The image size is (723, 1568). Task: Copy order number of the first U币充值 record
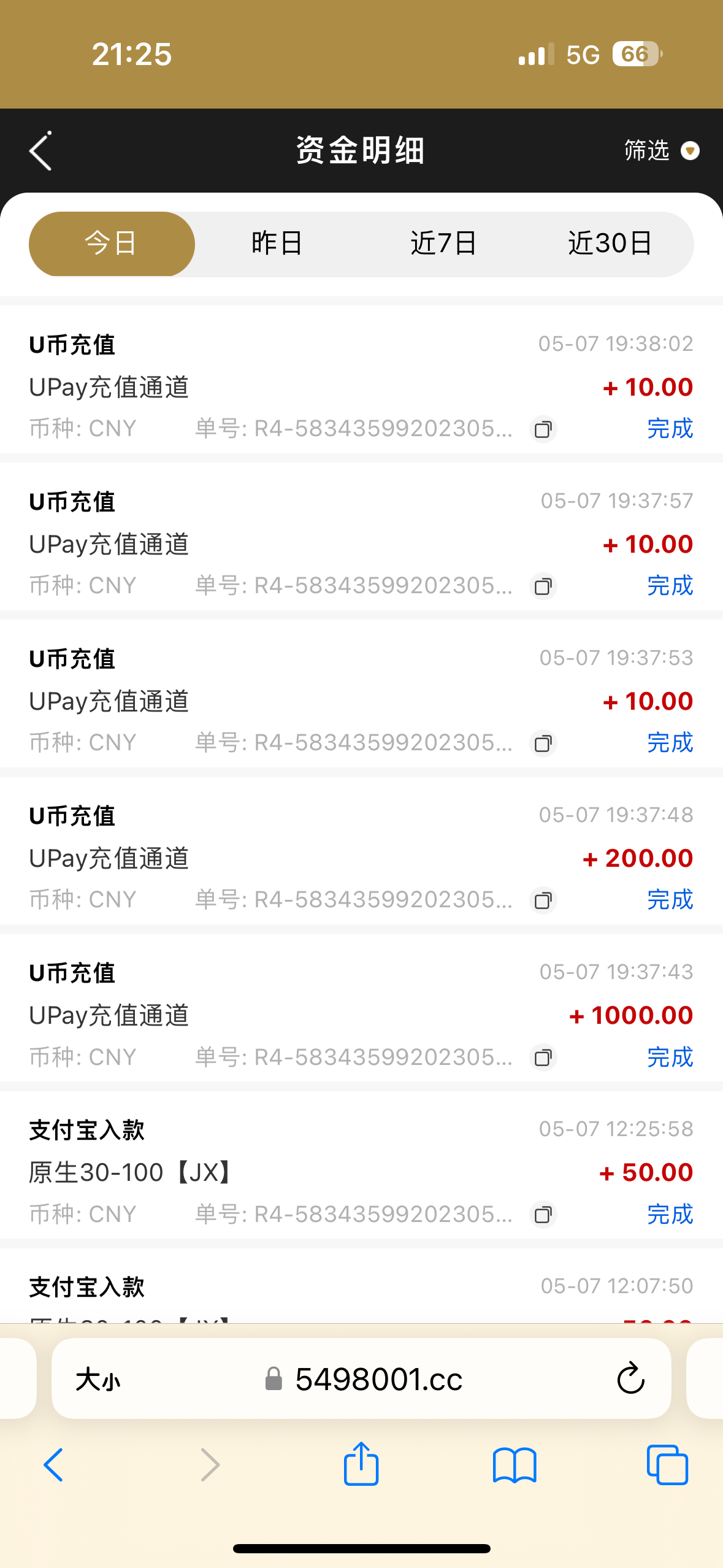point(542,429)
